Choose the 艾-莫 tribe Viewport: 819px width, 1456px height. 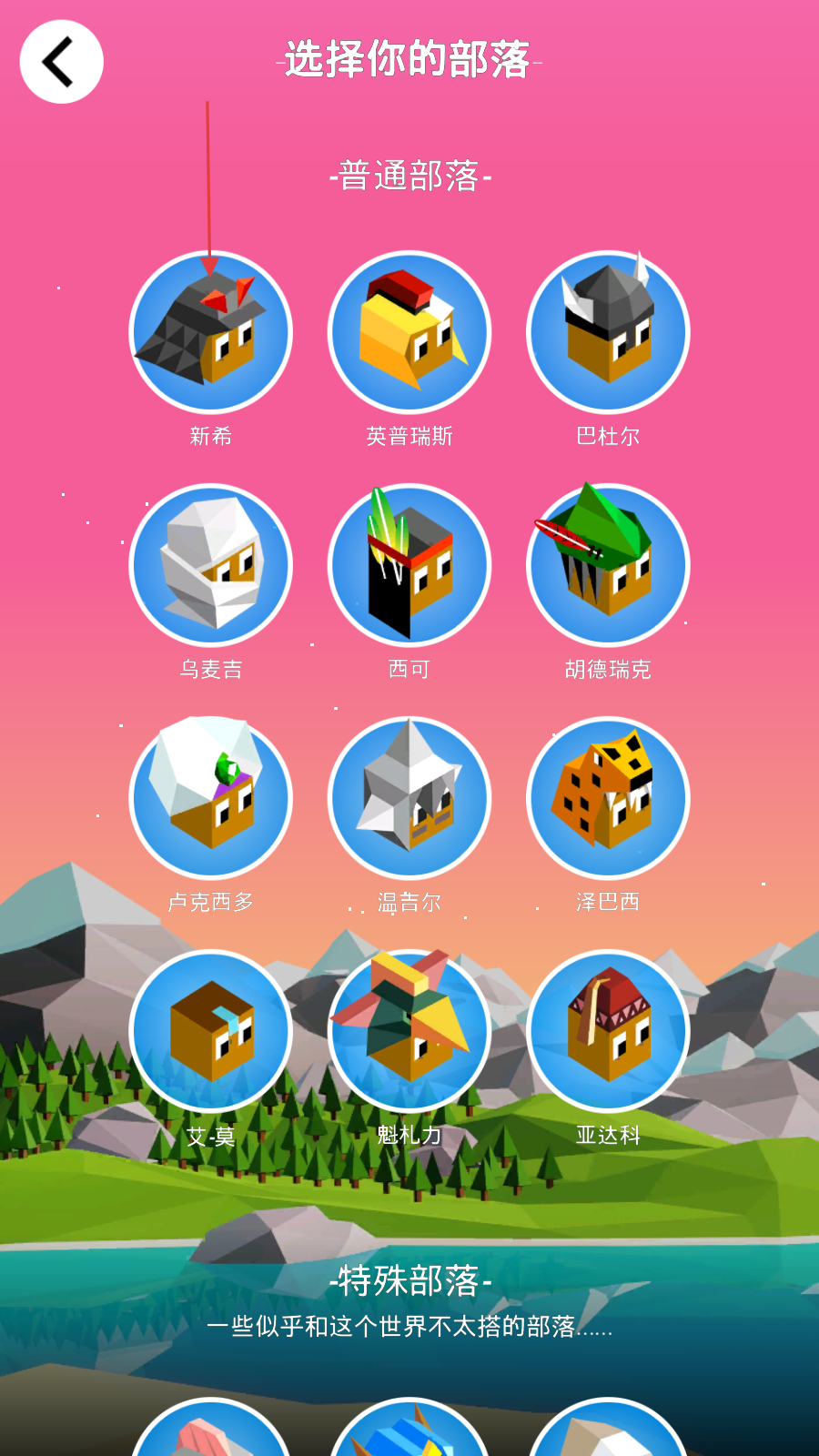pos(210,1032)
